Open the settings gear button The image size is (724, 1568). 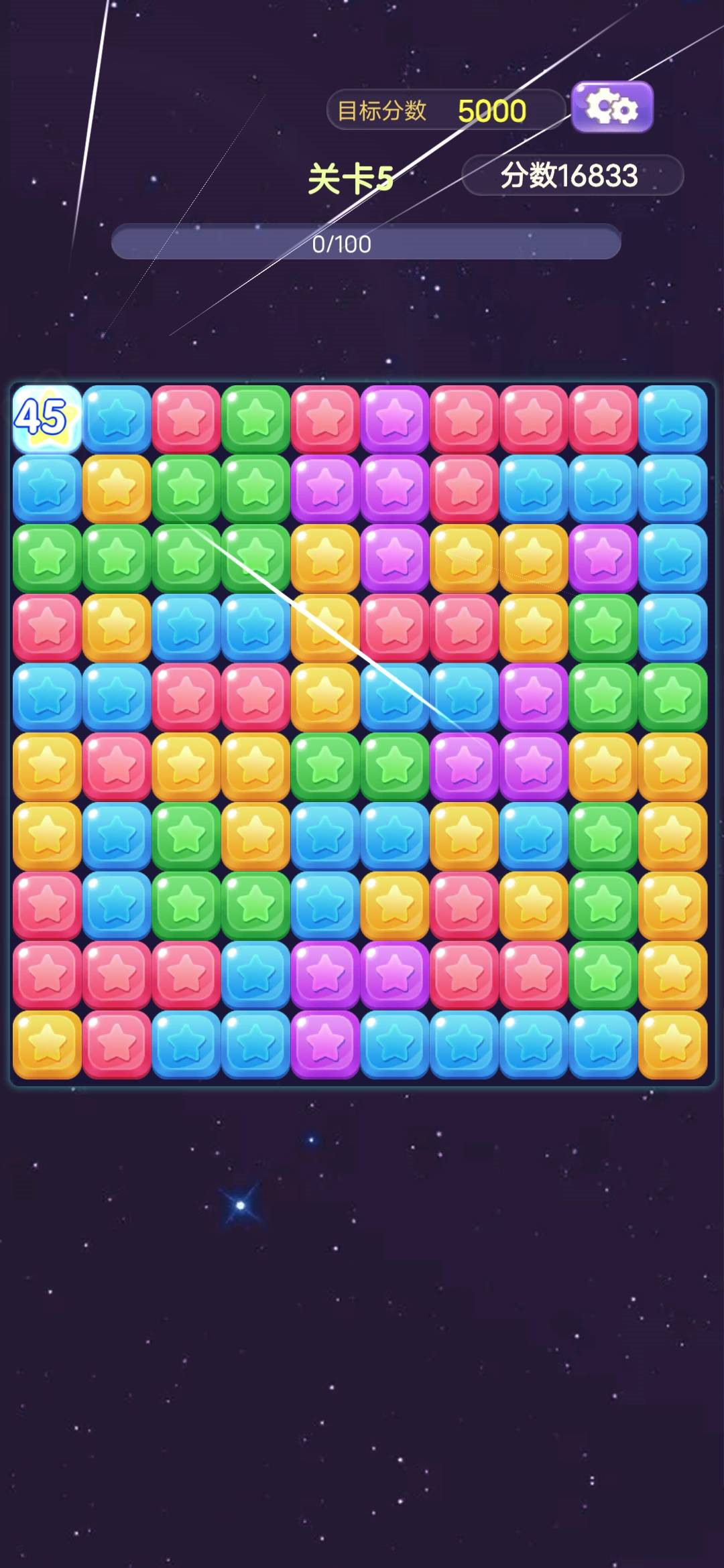(611, 107)
